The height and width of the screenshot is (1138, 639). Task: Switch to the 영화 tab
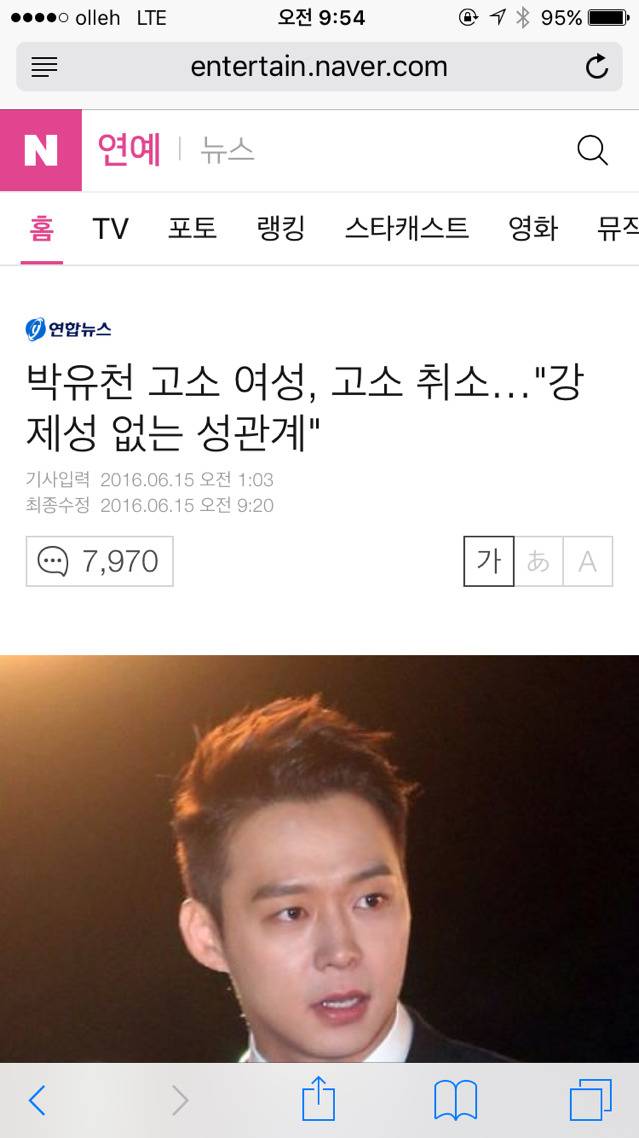pos(533,229)
